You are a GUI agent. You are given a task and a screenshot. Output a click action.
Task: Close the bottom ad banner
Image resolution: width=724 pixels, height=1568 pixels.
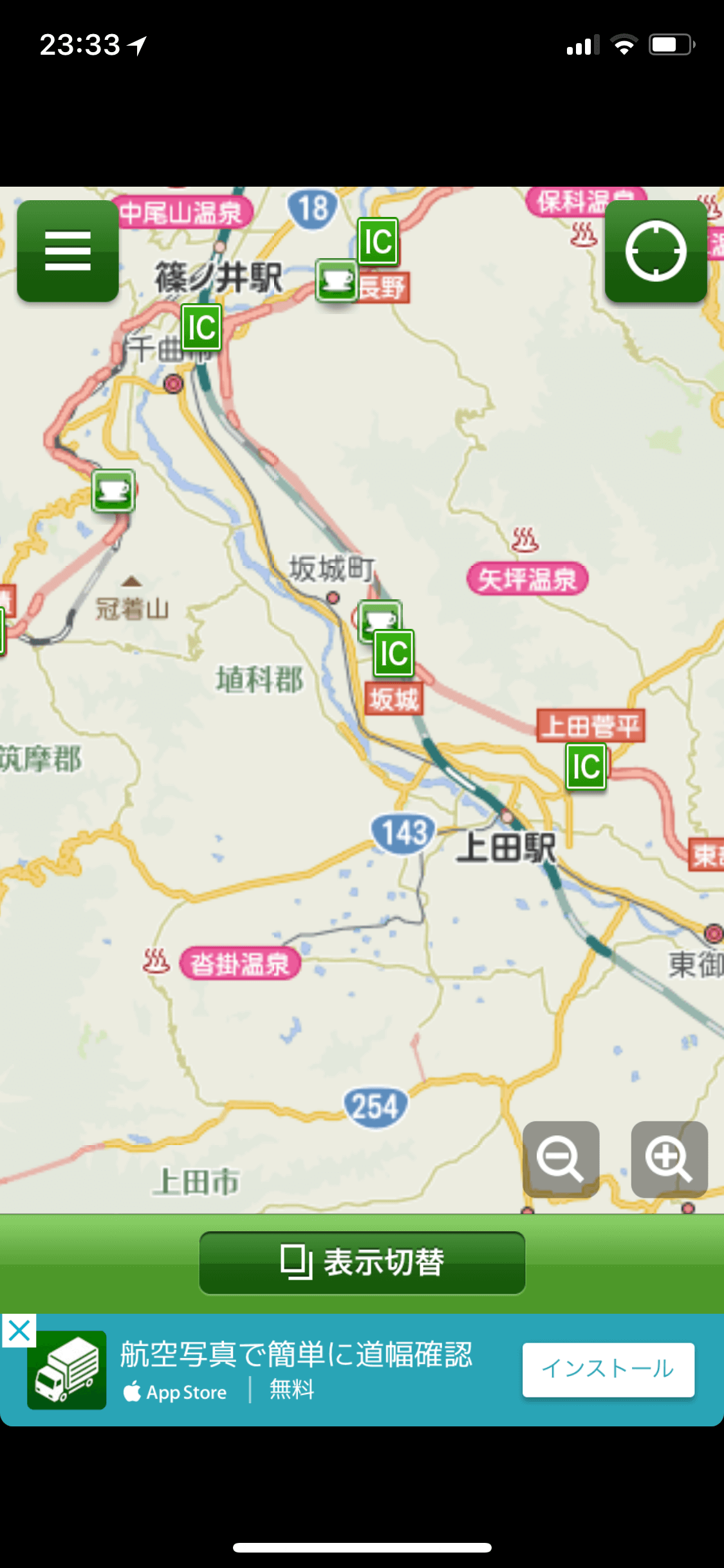[19, 1330]
